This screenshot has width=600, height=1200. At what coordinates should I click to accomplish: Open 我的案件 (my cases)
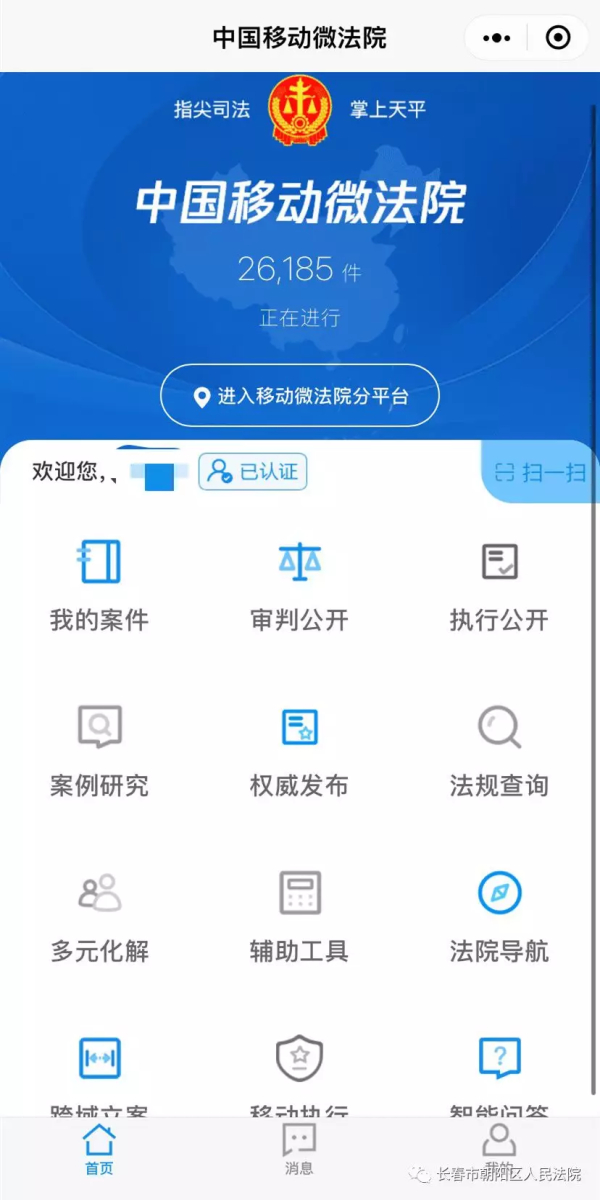point(99,585)
